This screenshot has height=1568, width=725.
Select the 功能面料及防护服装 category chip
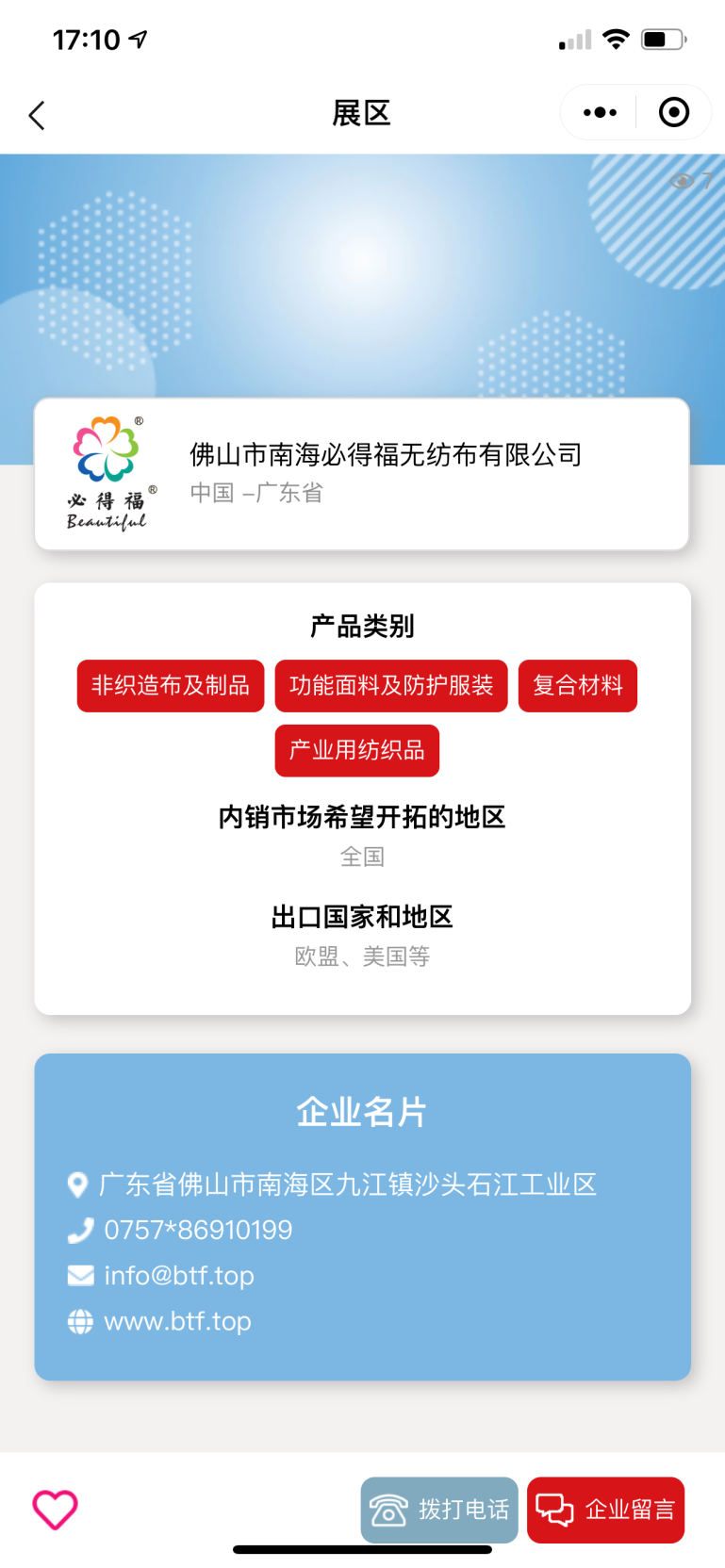click(x=391, y=686)
